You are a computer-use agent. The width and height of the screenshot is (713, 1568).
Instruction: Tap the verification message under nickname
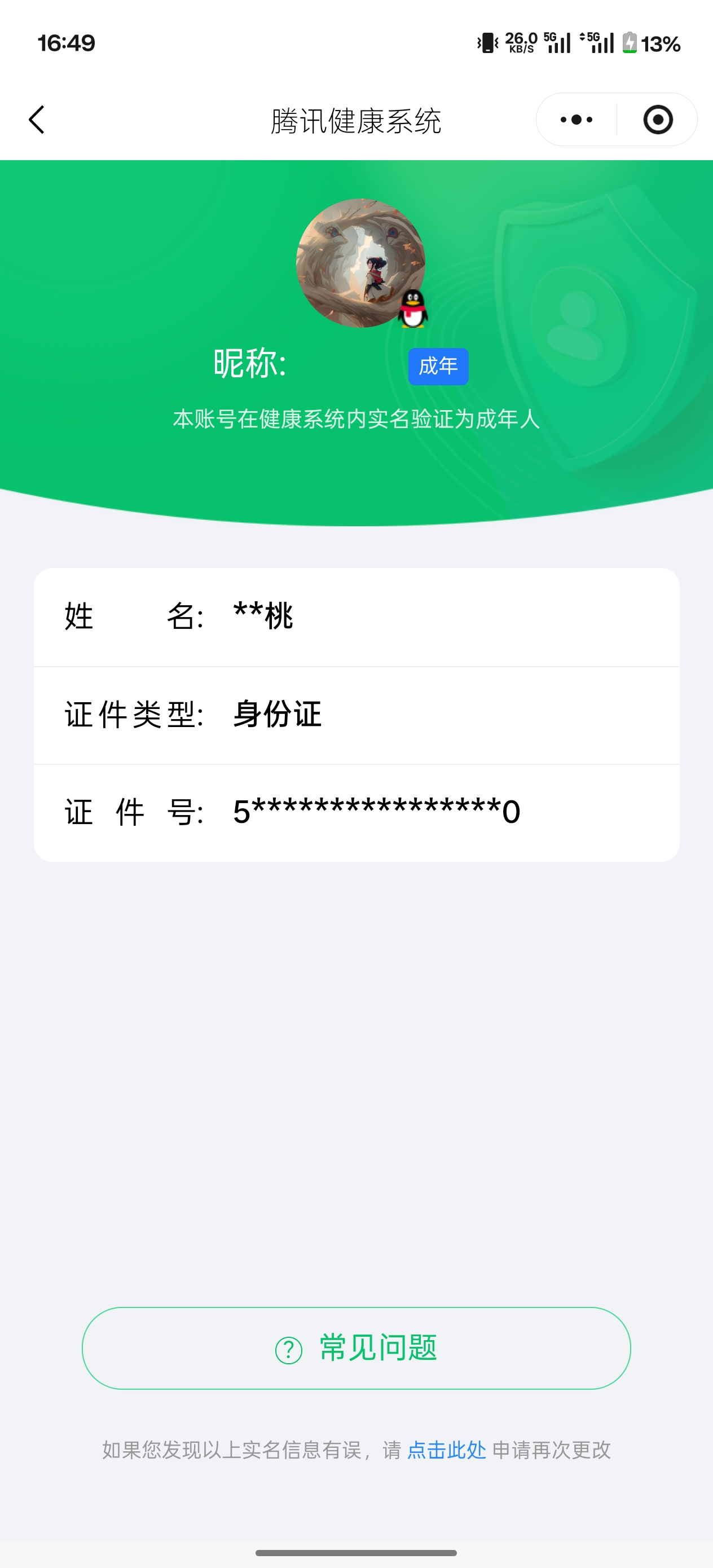(x=356, y=419)
